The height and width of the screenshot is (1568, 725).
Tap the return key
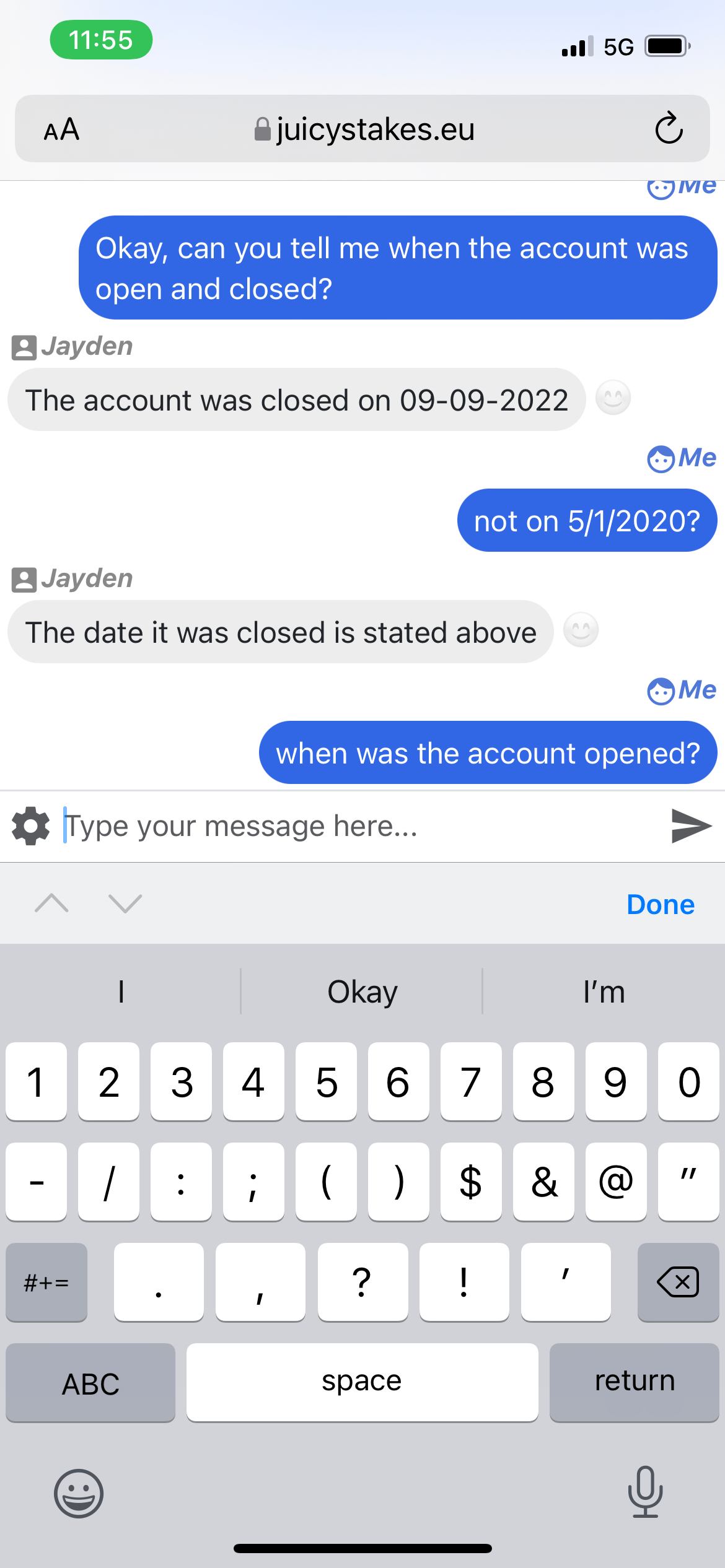(634, 1382)
